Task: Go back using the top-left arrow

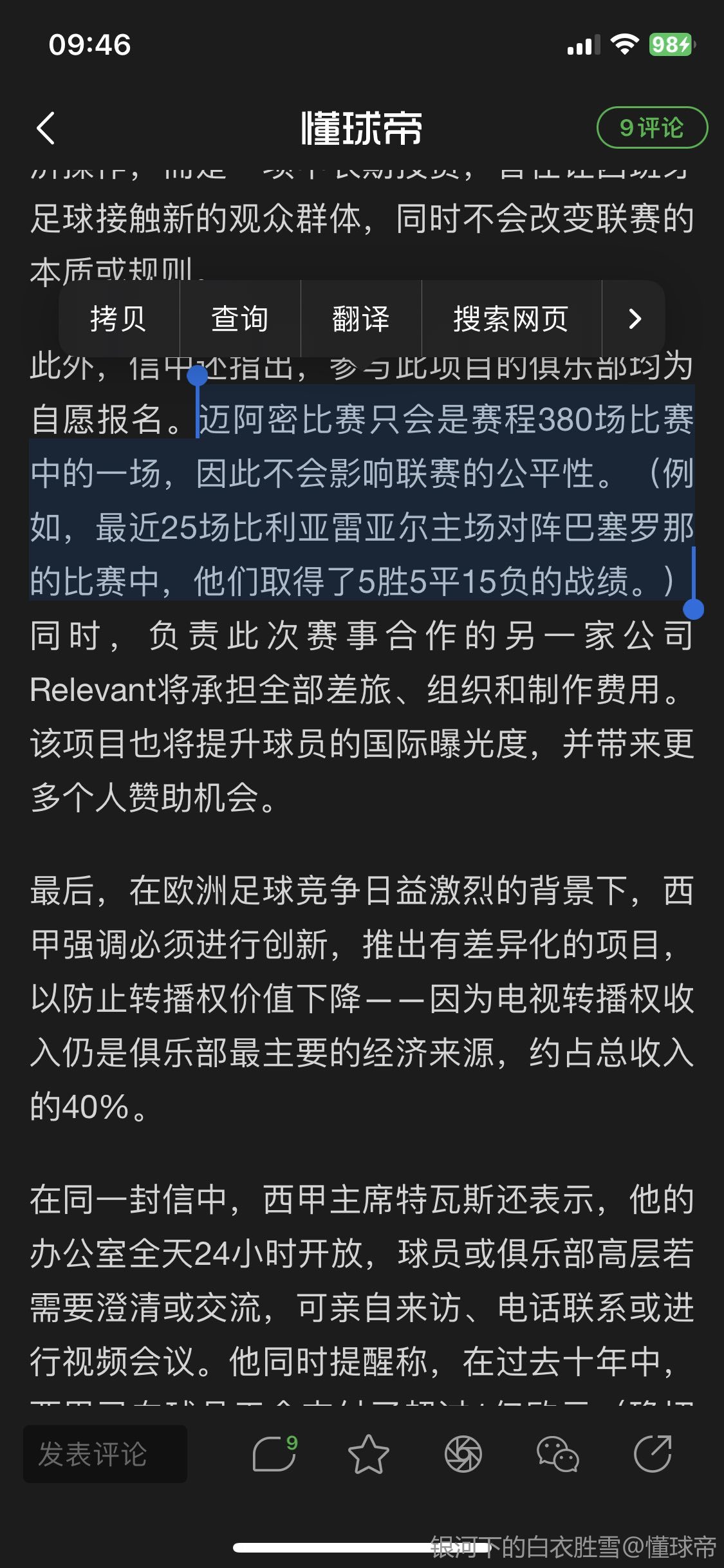Action: (46, 128)
